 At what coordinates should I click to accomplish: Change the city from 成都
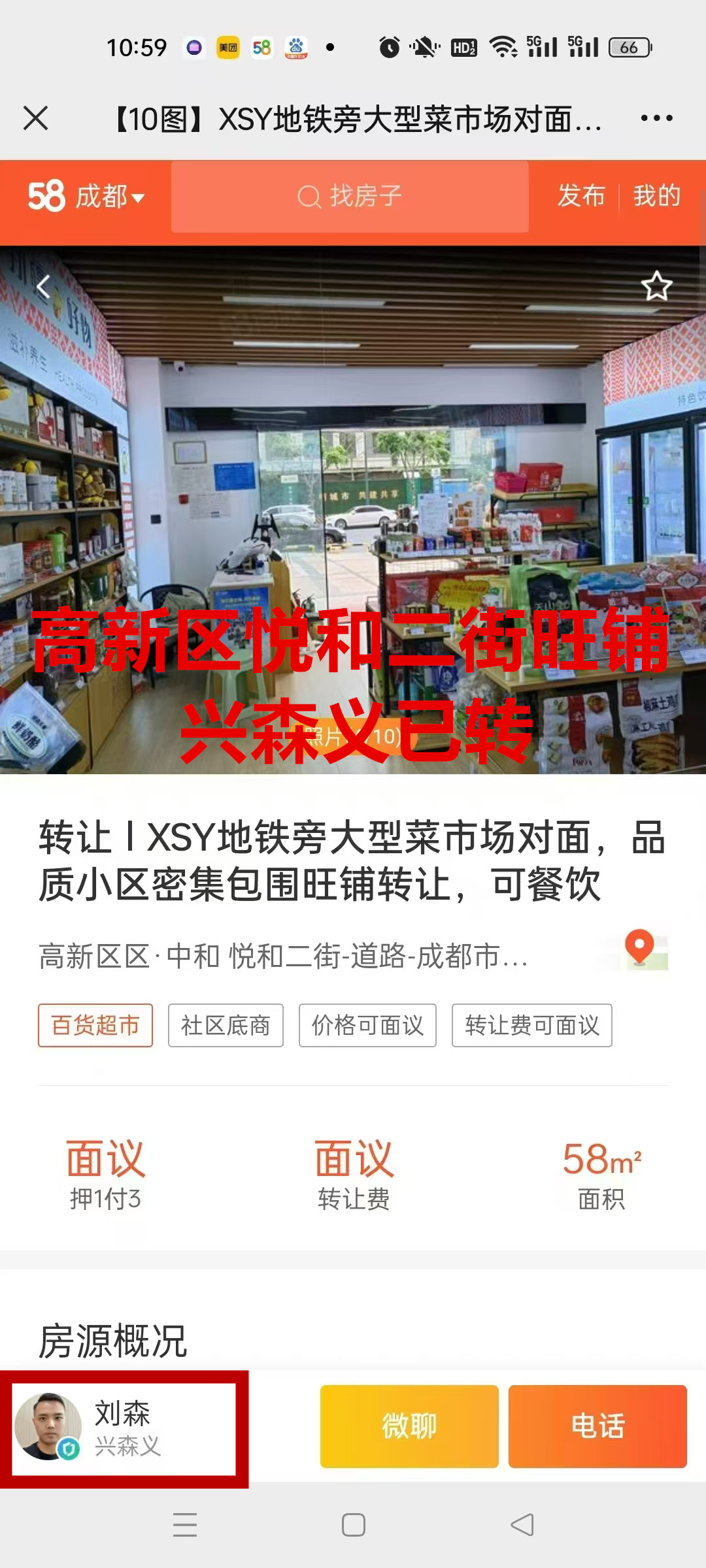pos(109,196)
